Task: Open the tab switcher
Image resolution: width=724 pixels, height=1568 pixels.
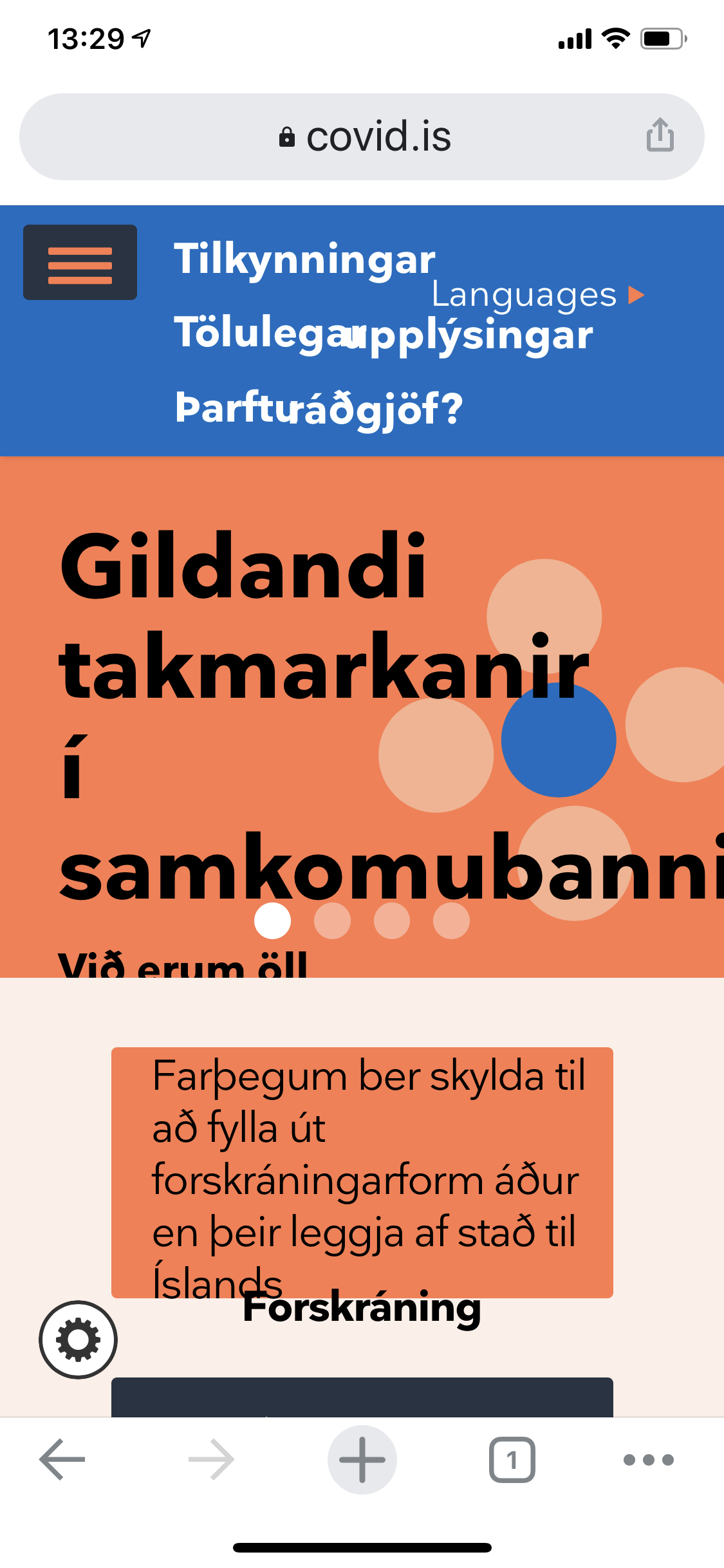Action: [512, 1460]
